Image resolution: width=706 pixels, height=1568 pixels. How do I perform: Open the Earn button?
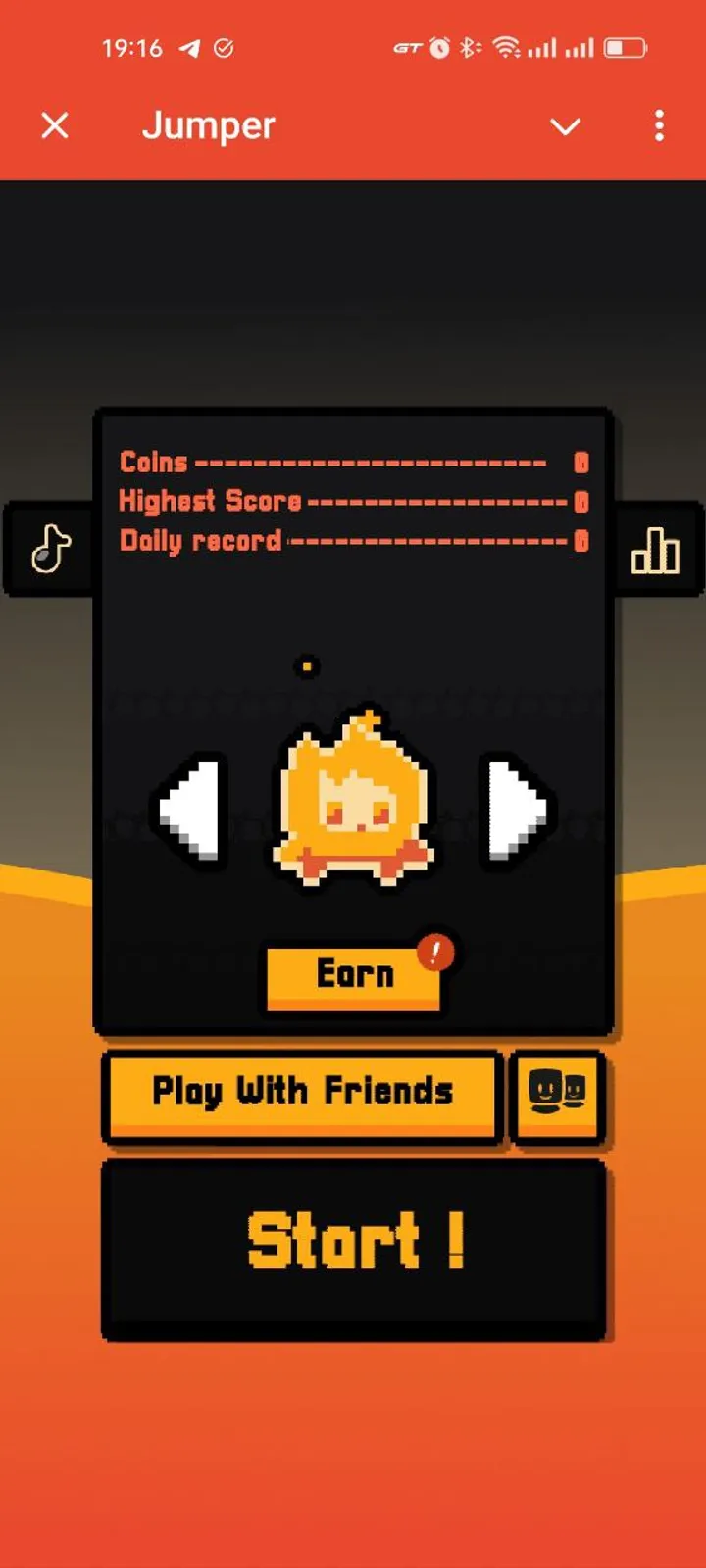(x=354, y=976)
